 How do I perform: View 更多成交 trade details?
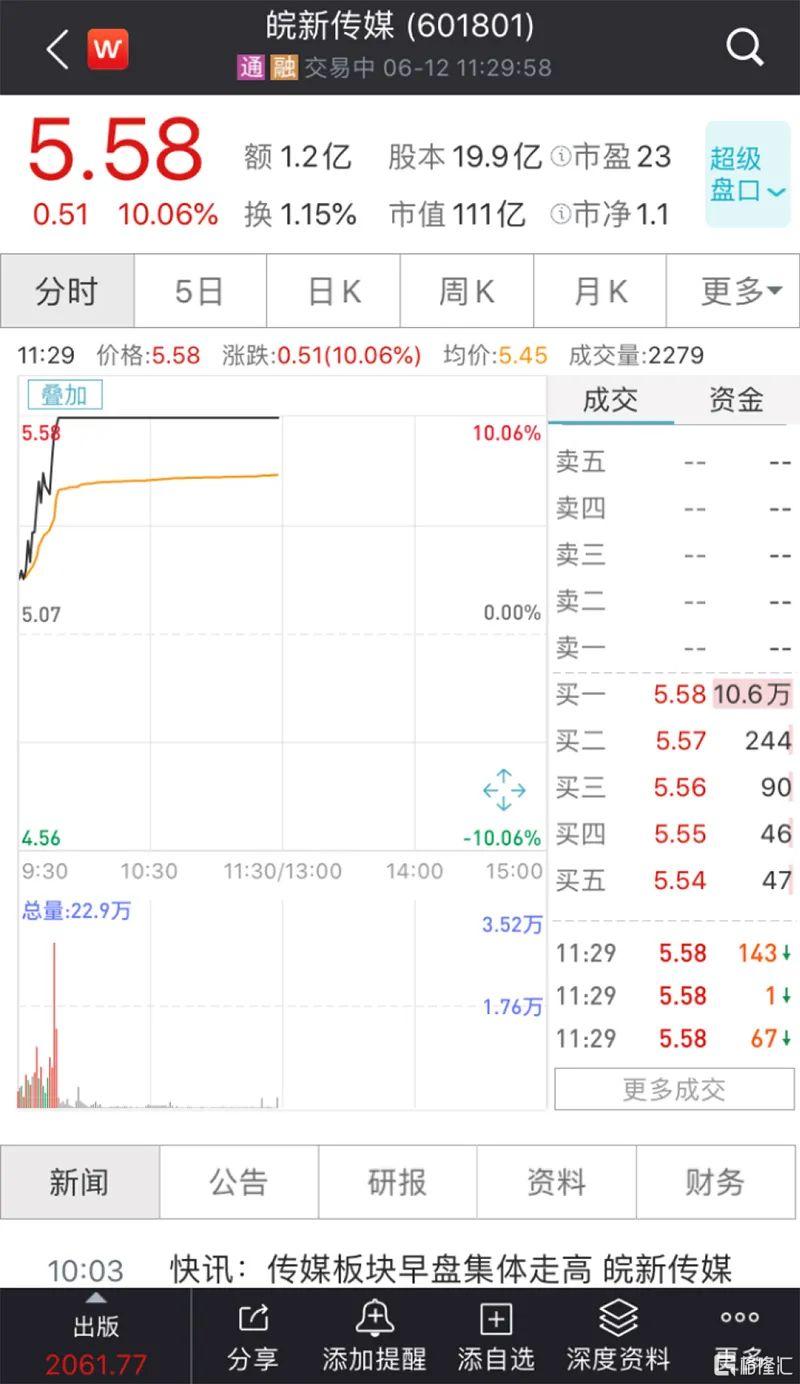[674, 1089]
